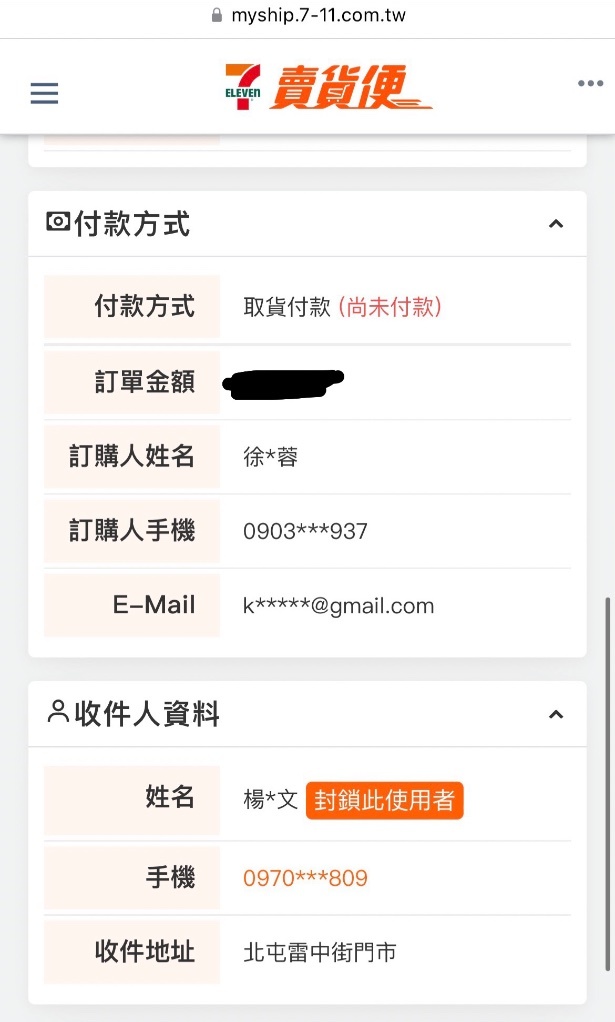The height and width of the screenshot is (1022, 615).
Task: Call recipient phone 0970***809
Action: pos(305,878)
